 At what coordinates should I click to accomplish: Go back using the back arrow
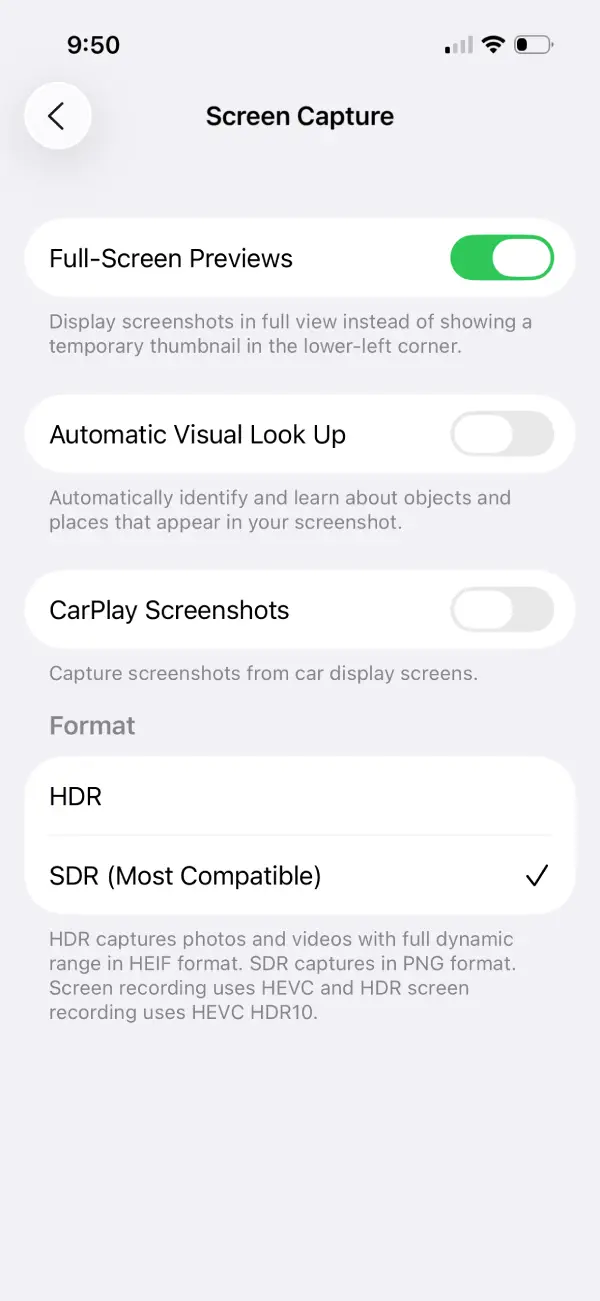[x=58, y=116]
